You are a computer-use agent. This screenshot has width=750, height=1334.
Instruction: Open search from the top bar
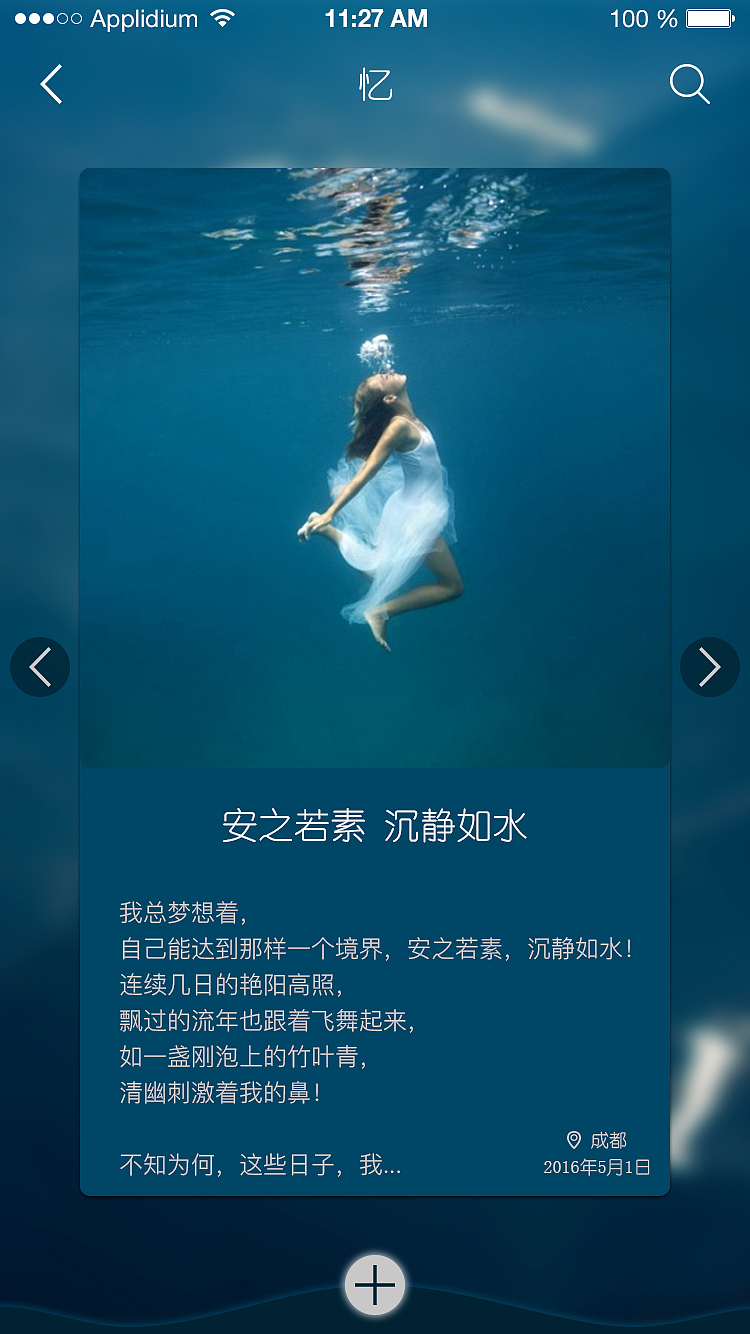687,84
